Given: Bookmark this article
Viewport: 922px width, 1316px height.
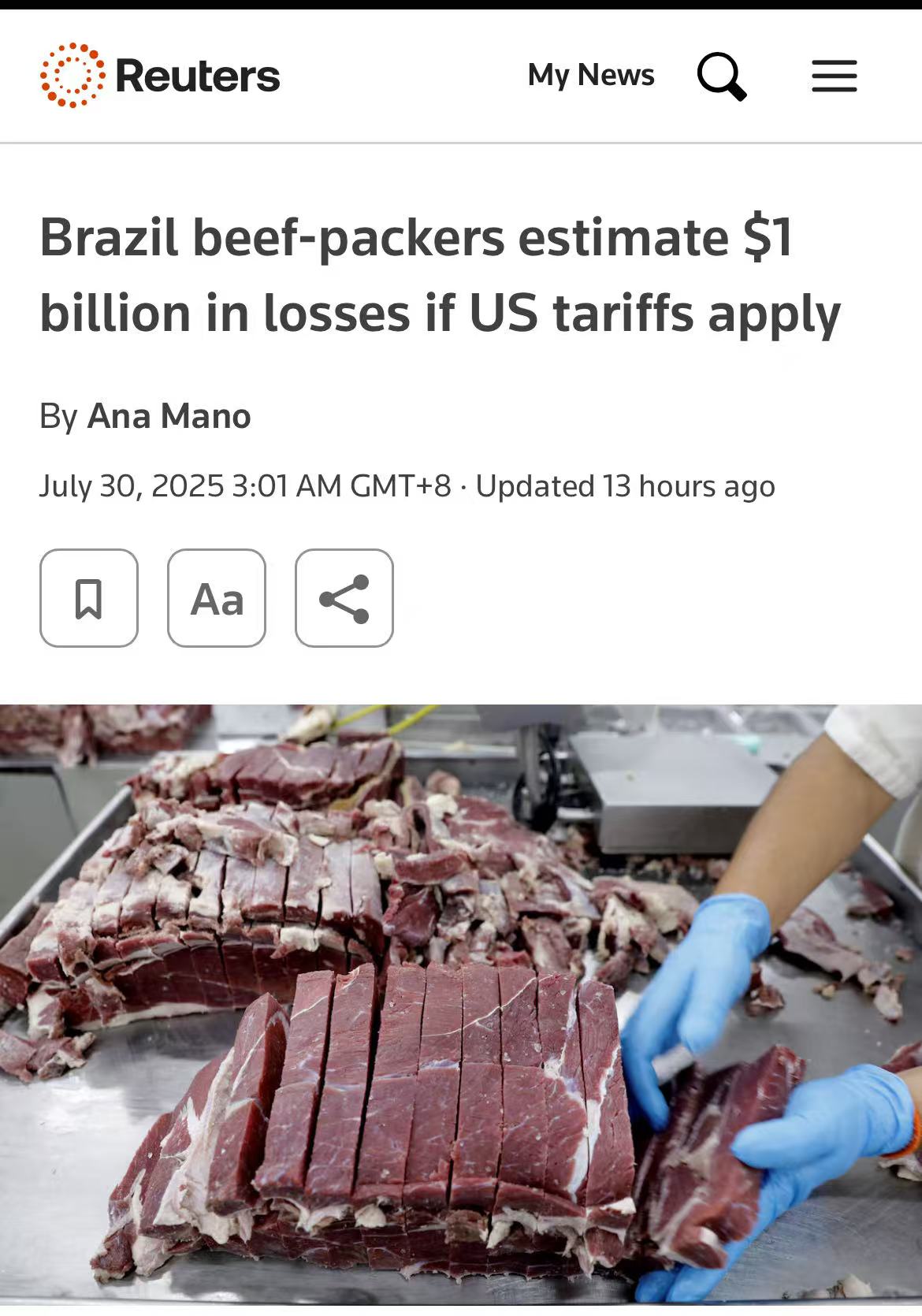Looking at the screenshot, I should (x=89, y=598).
